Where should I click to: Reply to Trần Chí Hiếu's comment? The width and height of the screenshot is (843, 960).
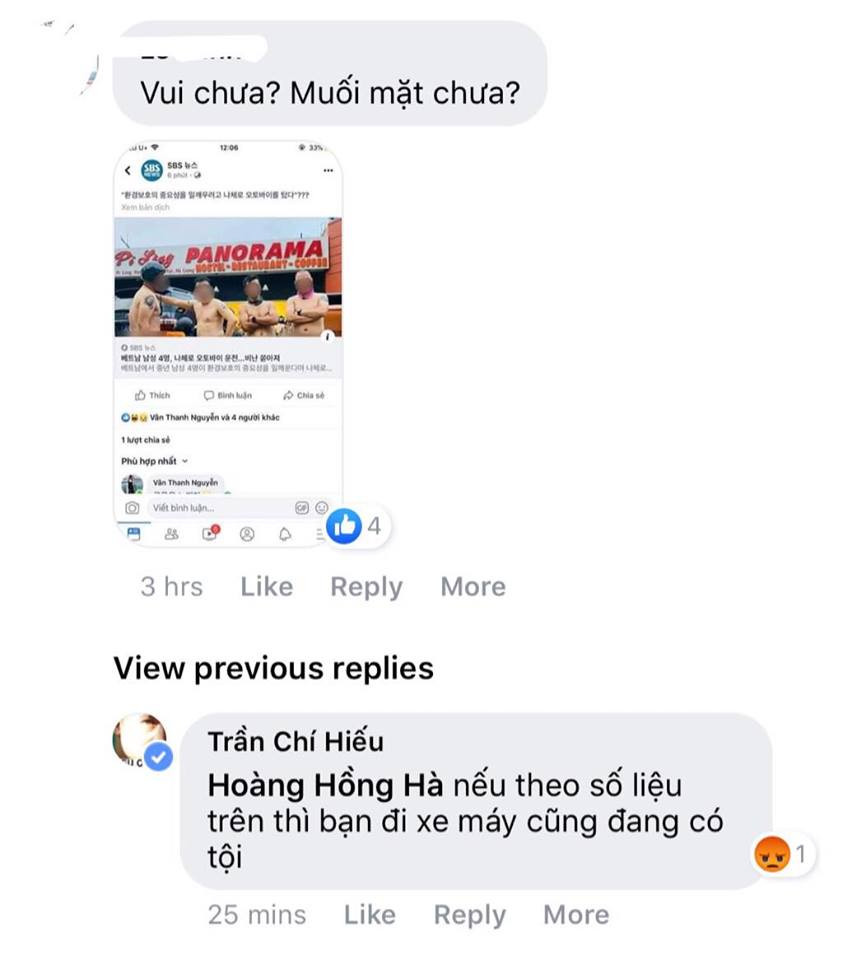click(468, 914)
